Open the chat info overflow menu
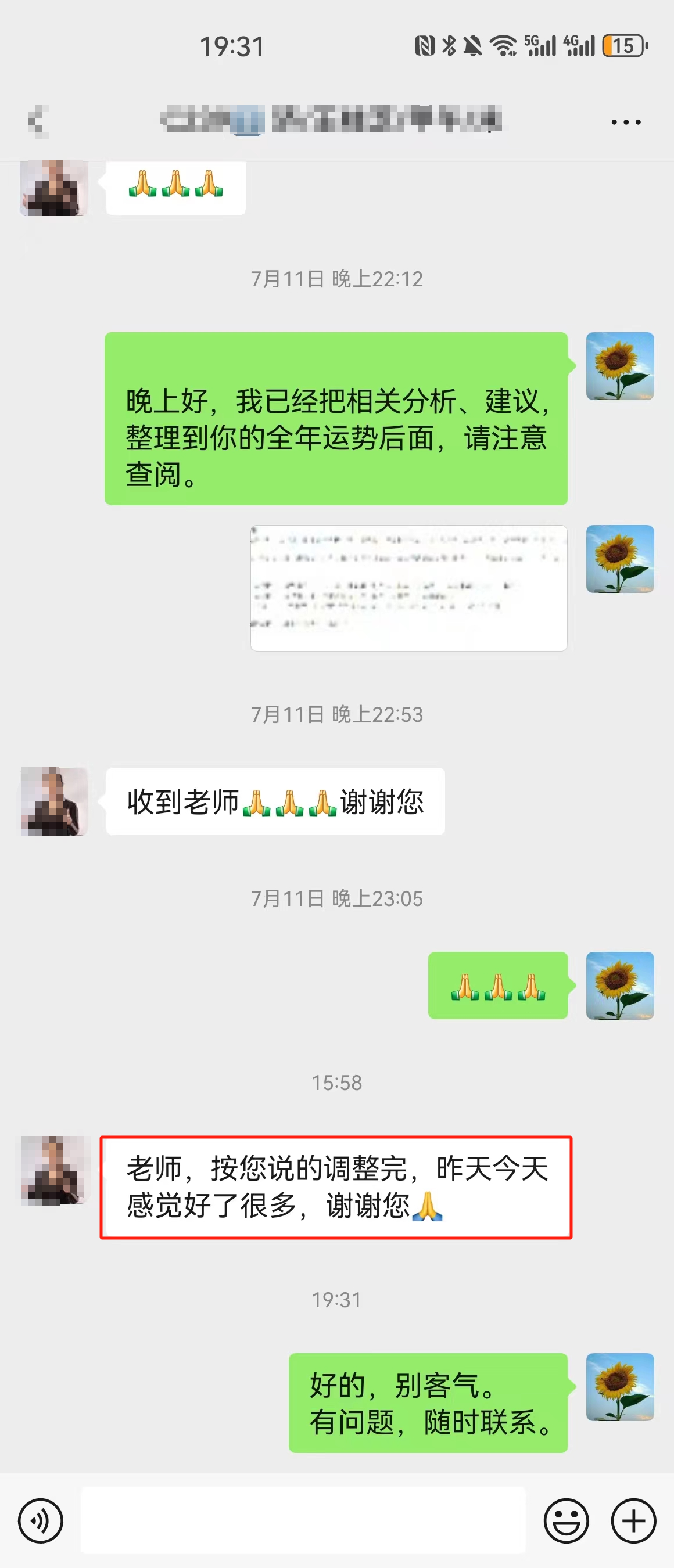Screen dimensions: 674x1568 (x=625, y=123)
